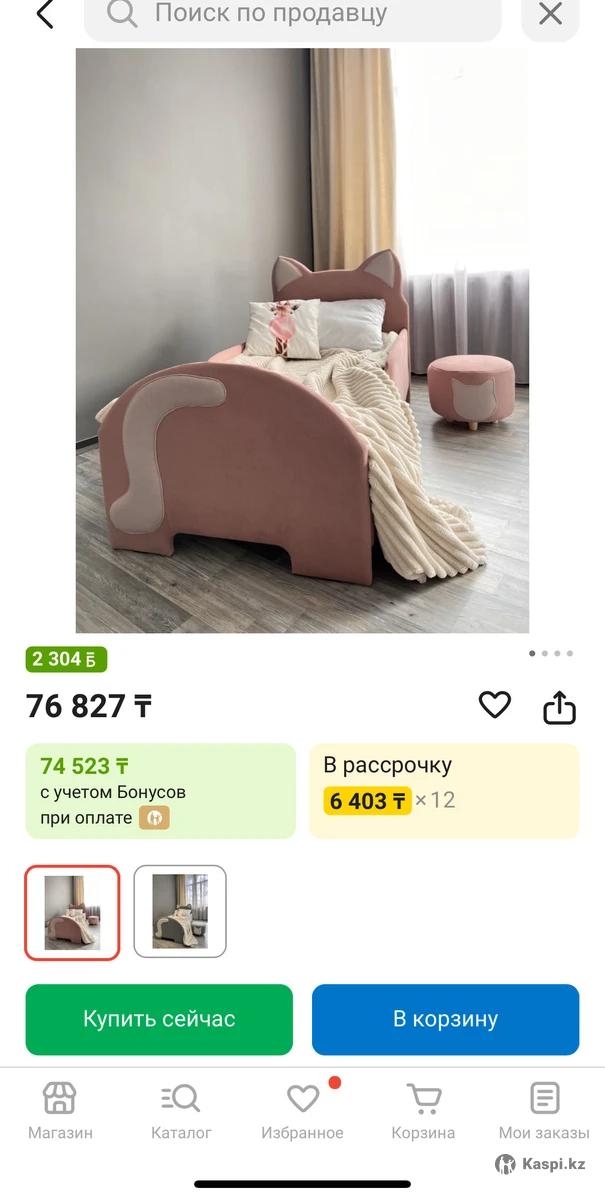Add this cat bed to favorites
Image resolution: width=605 pixels, height=1200 pixels.
(x=495, y=705)
